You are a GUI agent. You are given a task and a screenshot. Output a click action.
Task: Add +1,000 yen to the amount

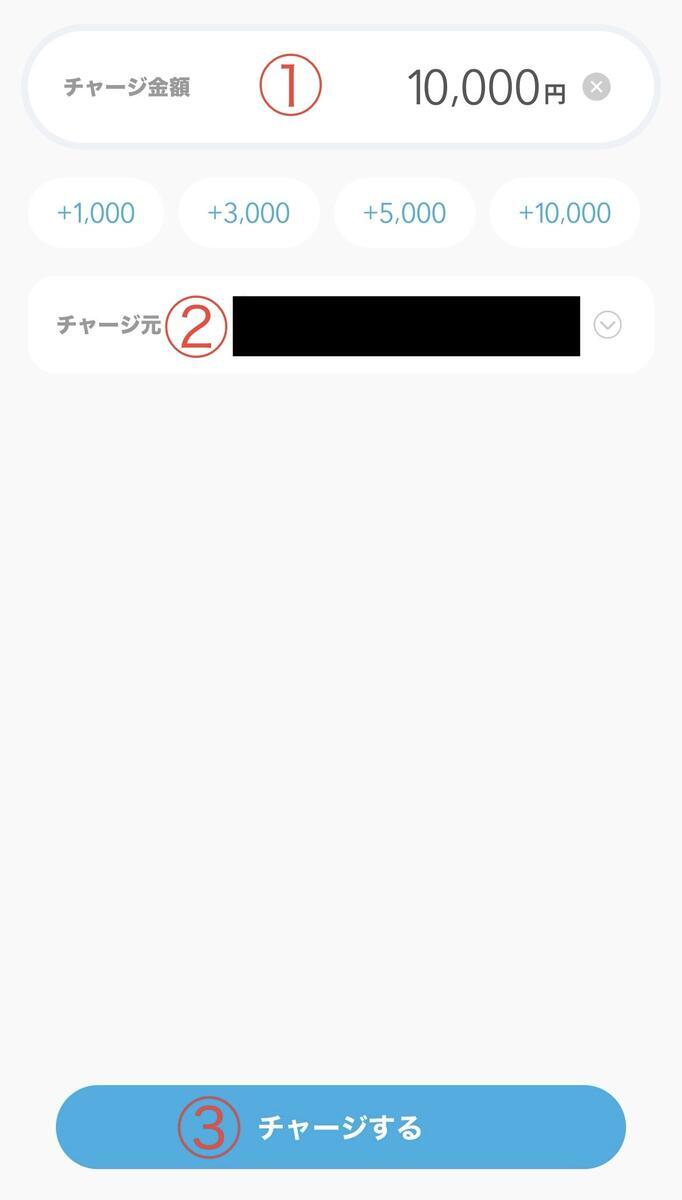96,213
